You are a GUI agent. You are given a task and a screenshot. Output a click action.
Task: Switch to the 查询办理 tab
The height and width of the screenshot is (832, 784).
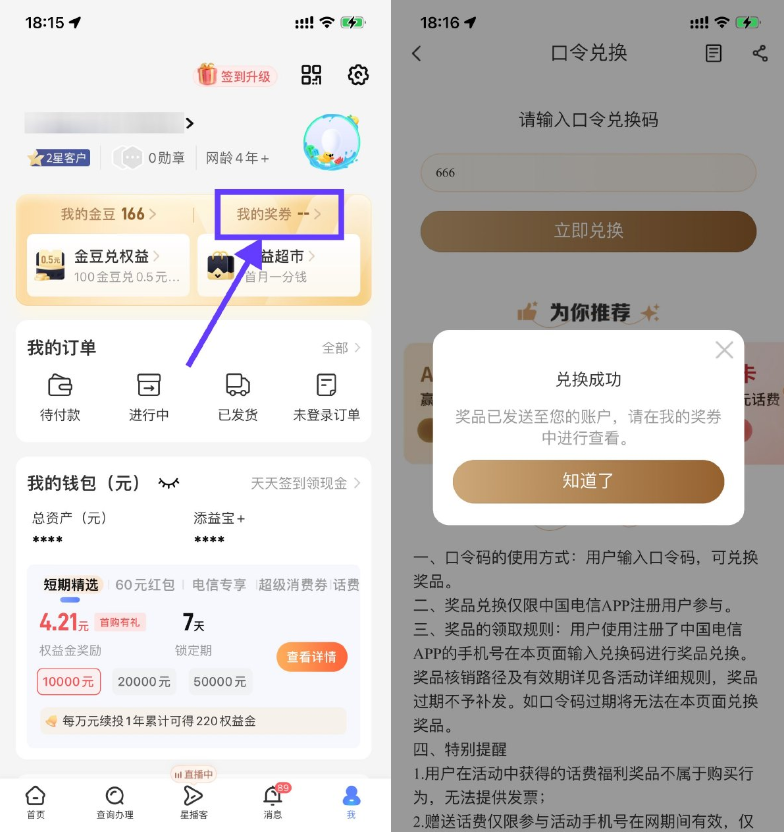(115, 802)
